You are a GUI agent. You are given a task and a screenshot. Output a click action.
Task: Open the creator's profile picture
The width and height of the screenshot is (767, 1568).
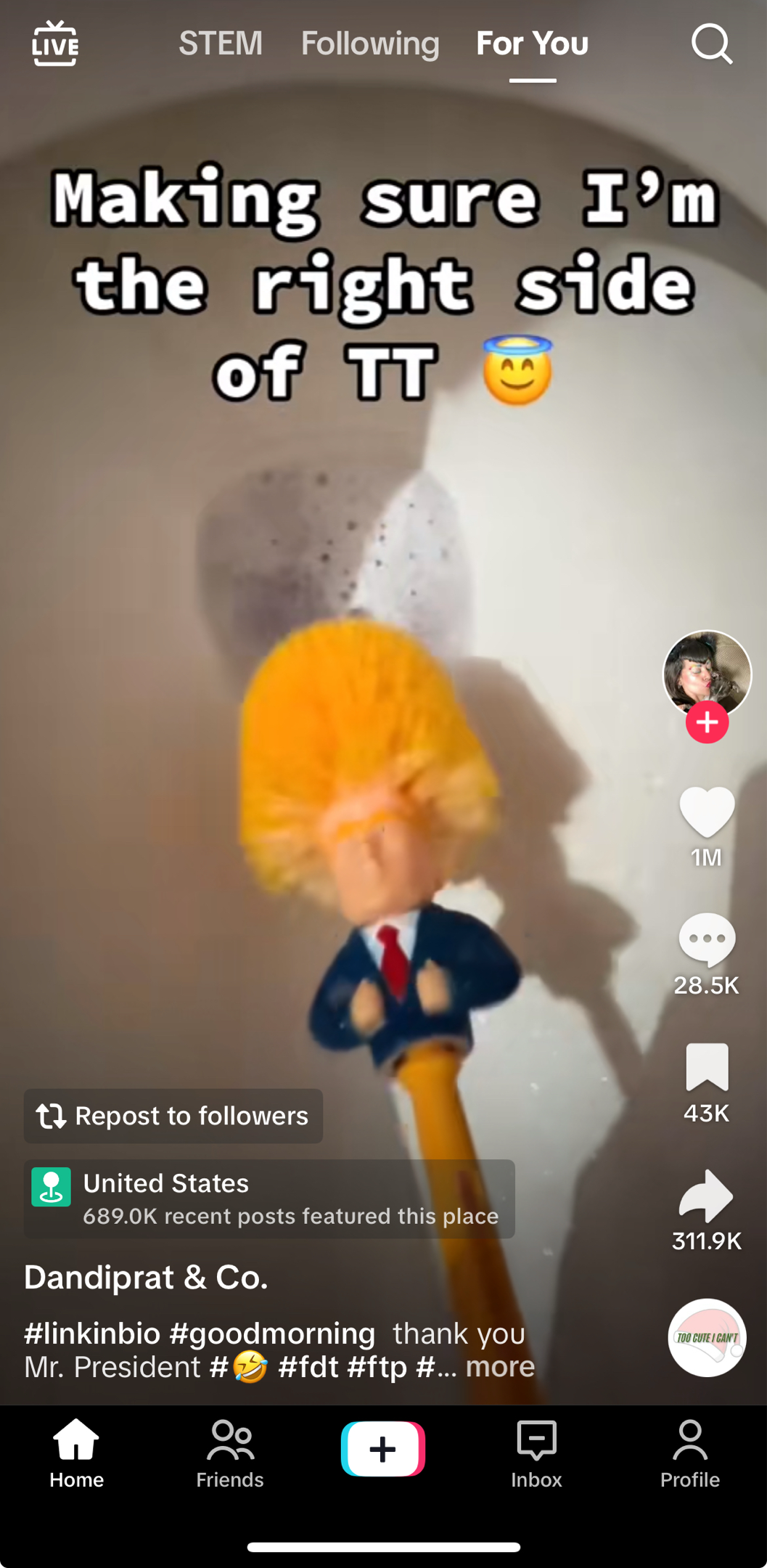(707, 672)
